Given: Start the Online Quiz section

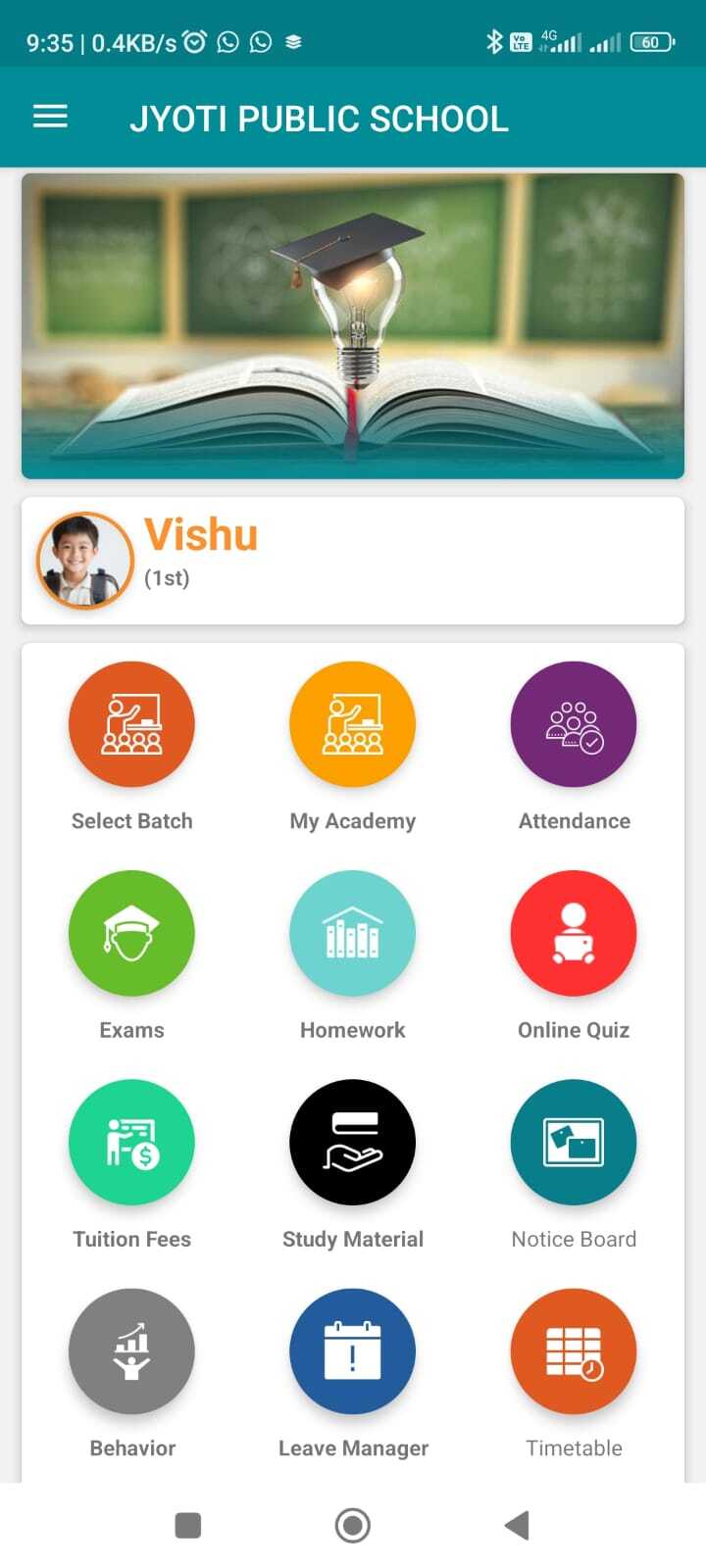Looking at the screenshot, I should click(x=574, y=934).
